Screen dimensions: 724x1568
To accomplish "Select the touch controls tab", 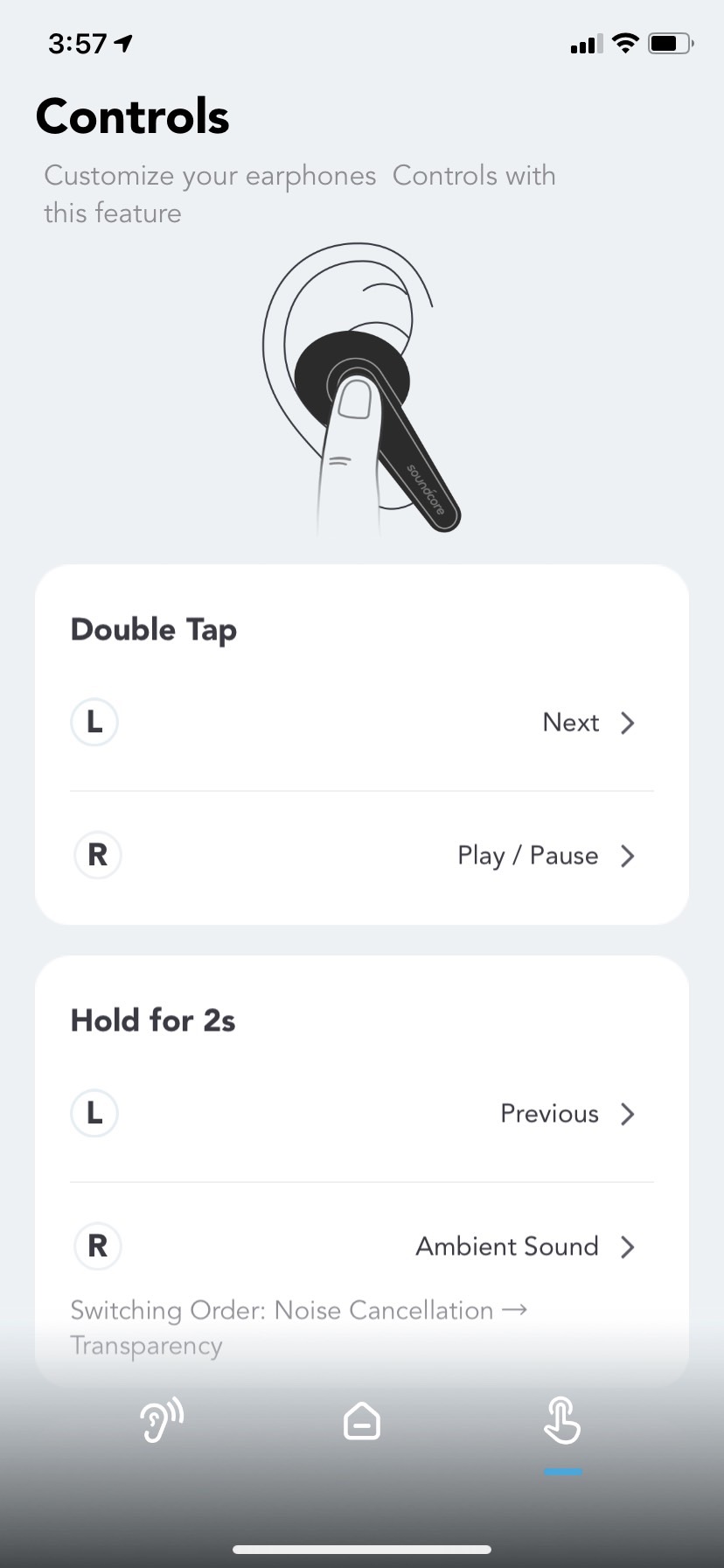I will click(x=561, y=1420).
